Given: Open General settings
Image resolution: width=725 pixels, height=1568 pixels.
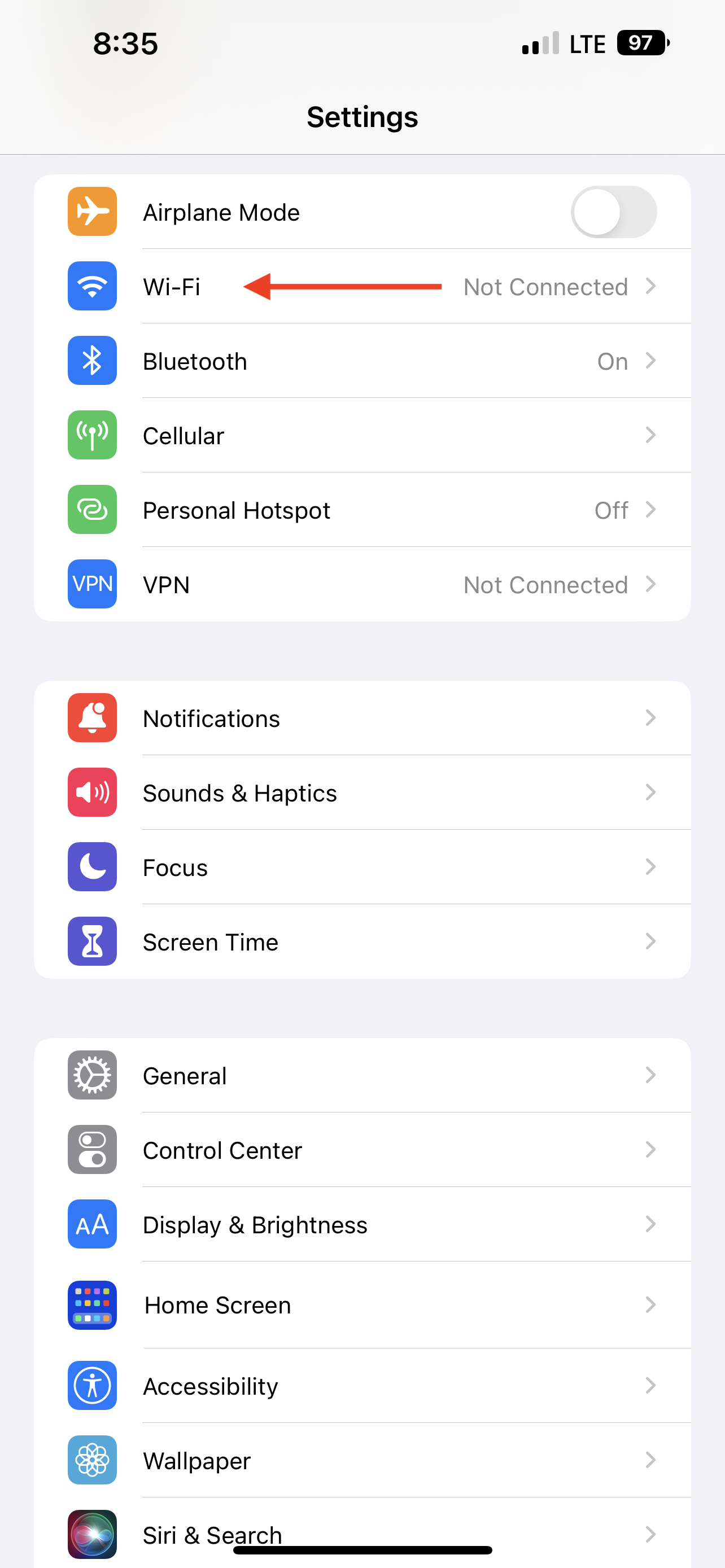Looking at the screenshot, I should pyautogui.click(x=361, y=1076).
